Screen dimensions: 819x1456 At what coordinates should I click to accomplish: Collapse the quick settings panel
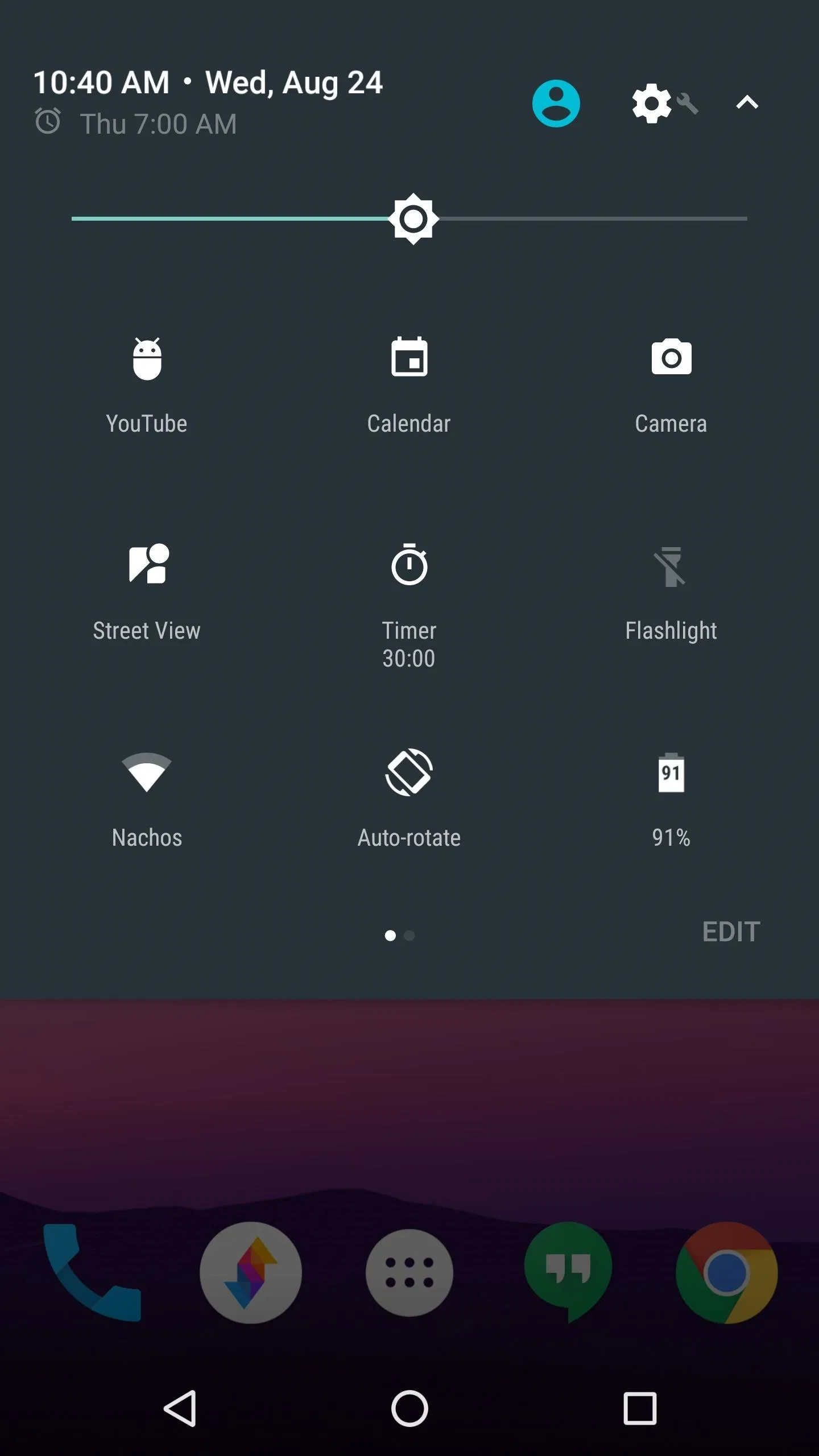[x=747, y=103]
